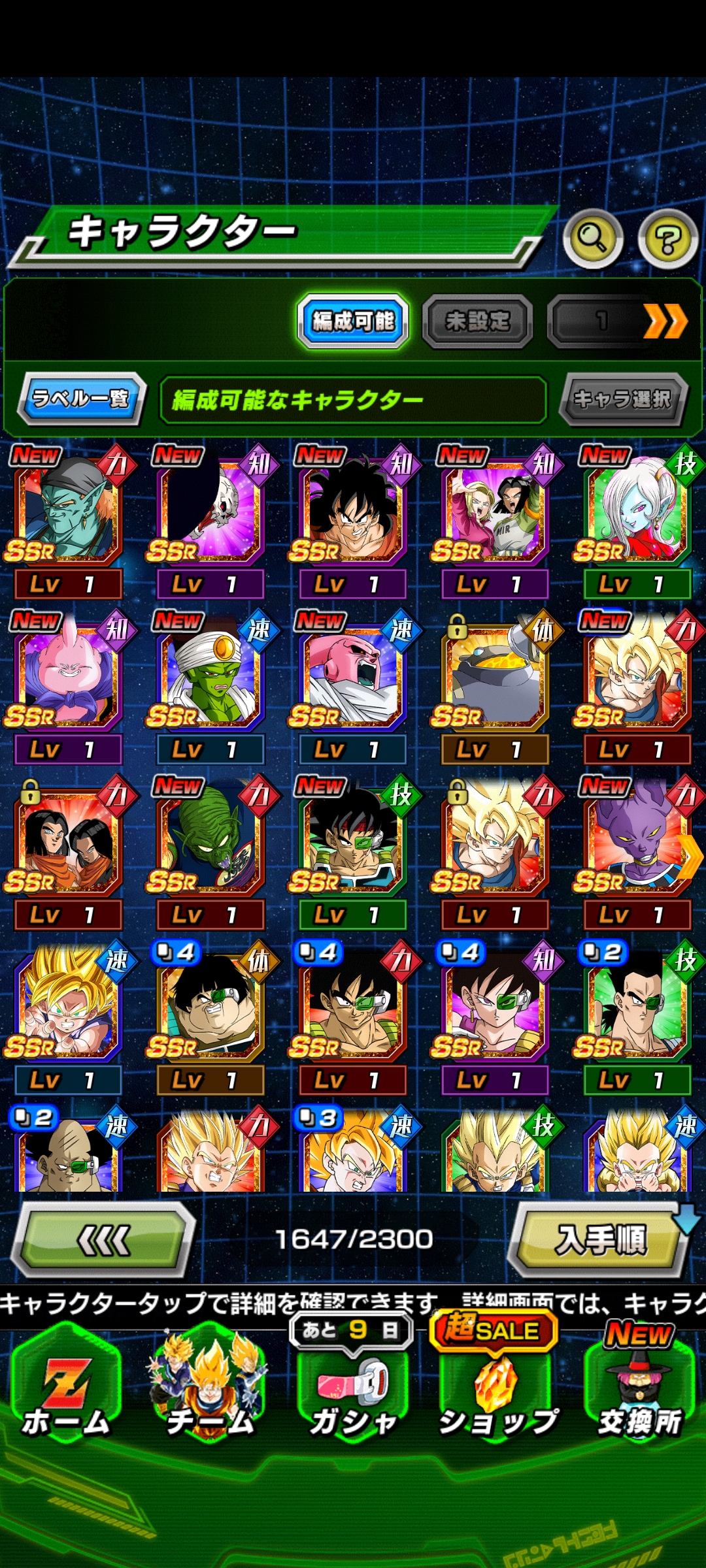Open the green scouter 技 character marked New
Image resolution: width=706 pixels, height=1568 pixels.
pyautogui.click(x=353, y=855)
